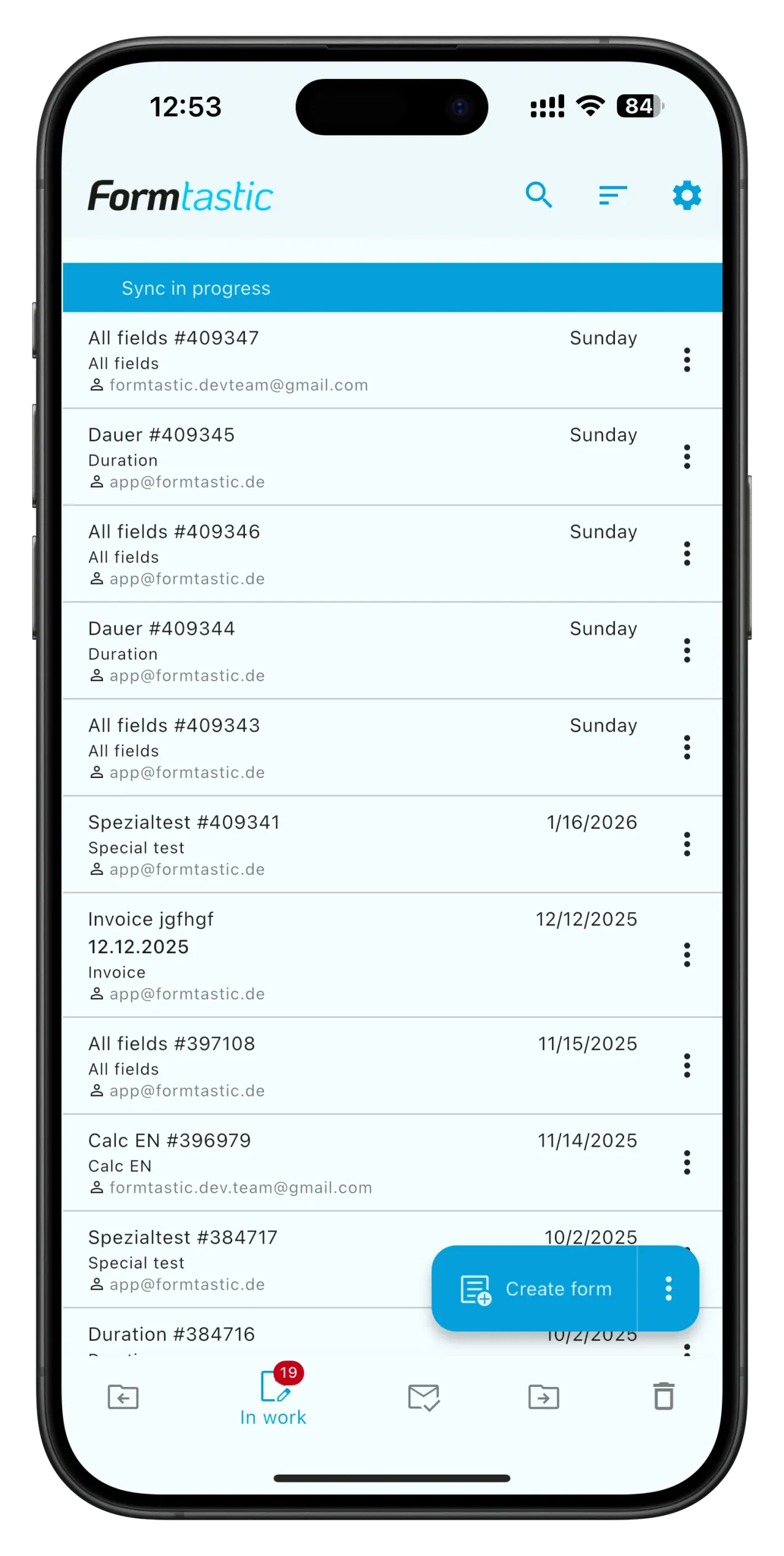Open settings via the gear icon

coord(687,195)
